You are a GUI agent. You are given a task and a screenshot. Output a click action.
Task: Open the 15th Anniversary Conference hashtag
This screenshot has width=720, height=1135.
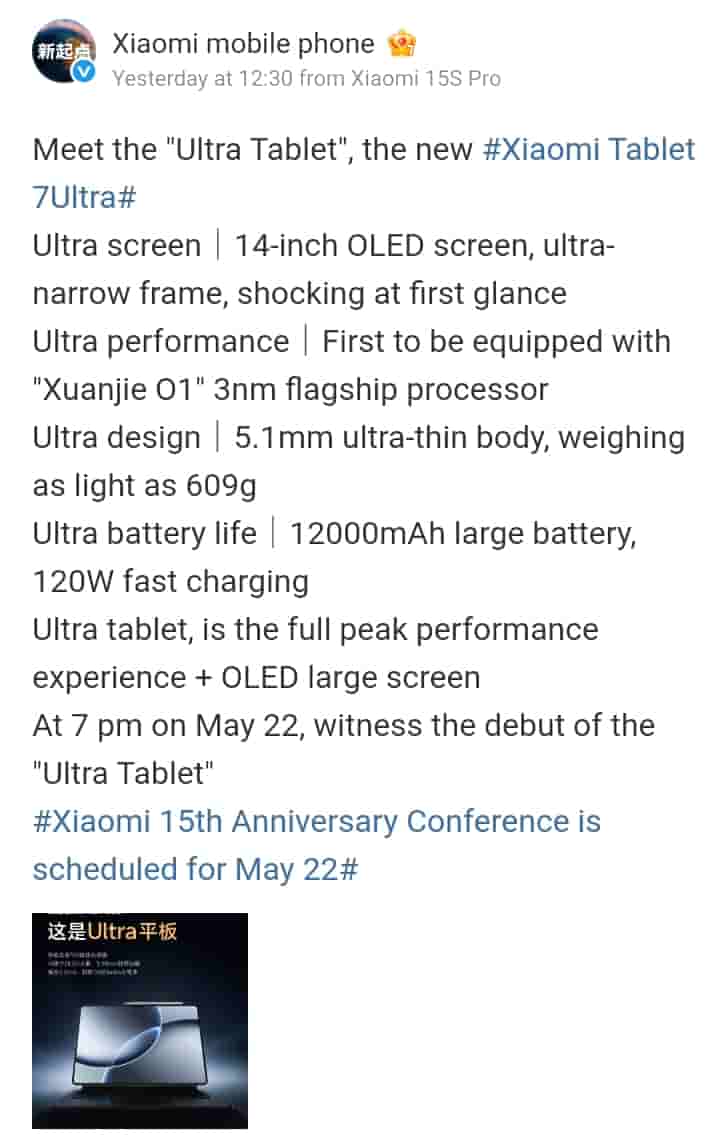click(x=316, y=822)
